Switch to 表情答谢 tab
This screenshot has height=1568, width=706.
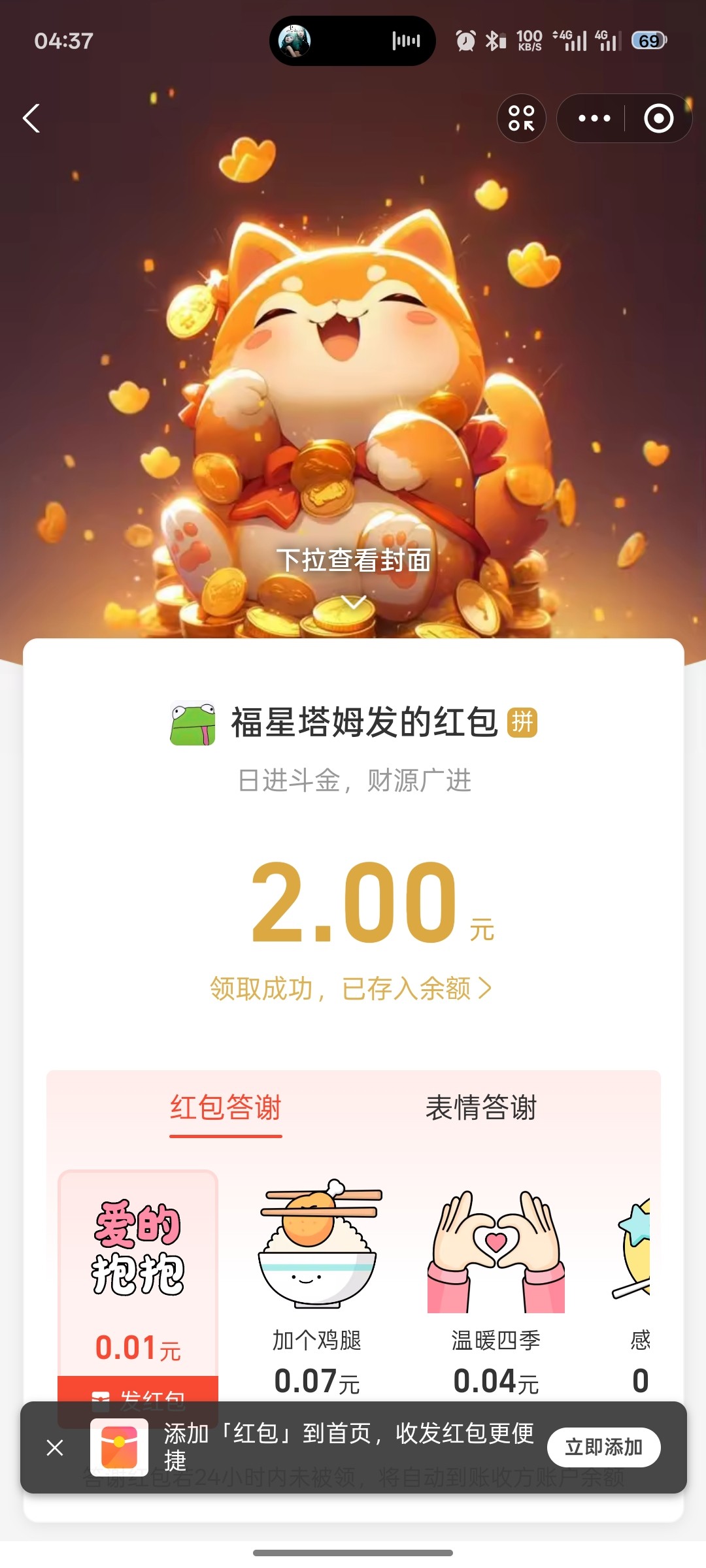point(480,1108)
